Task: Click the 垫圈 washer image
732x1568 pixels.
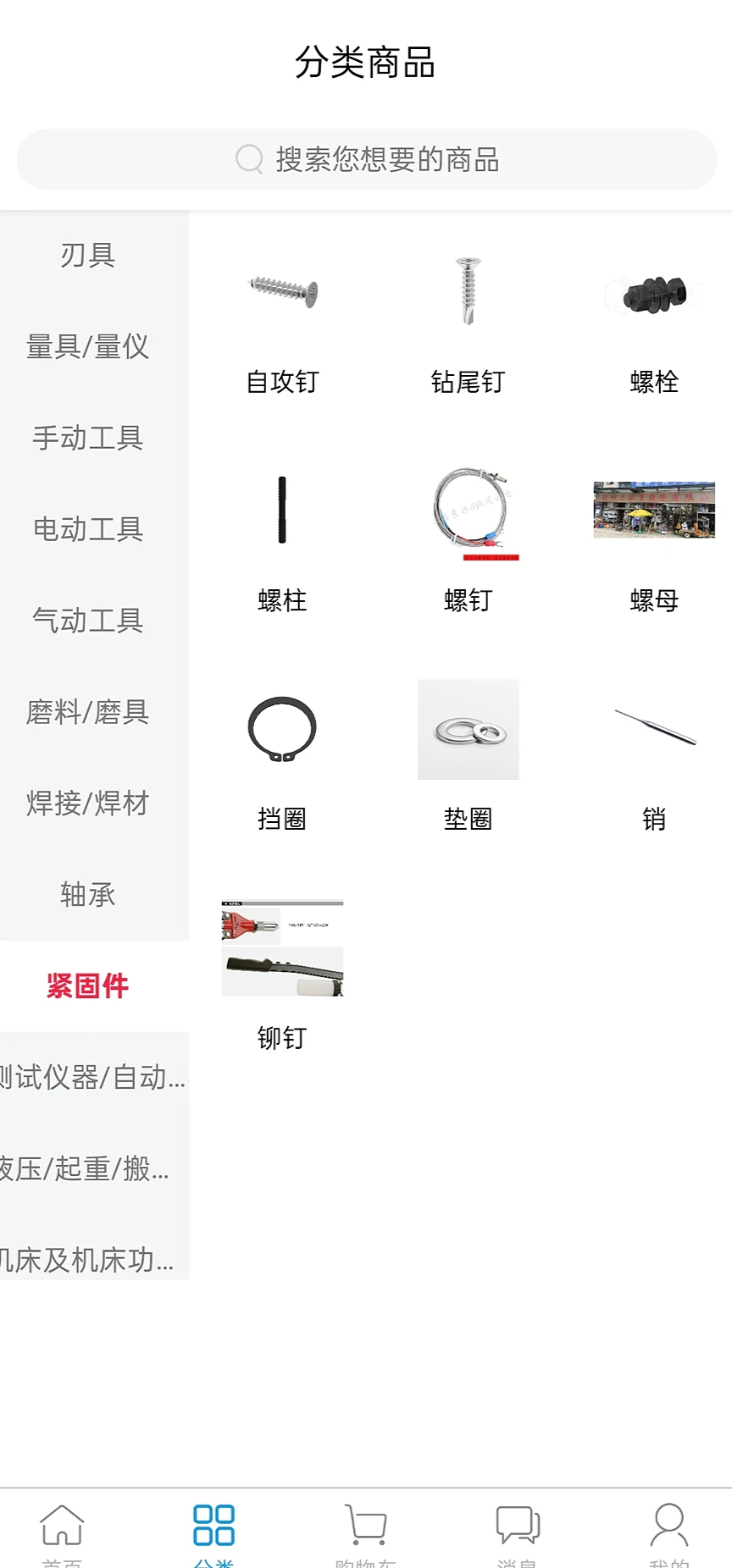Action: (x=467, y=729)
